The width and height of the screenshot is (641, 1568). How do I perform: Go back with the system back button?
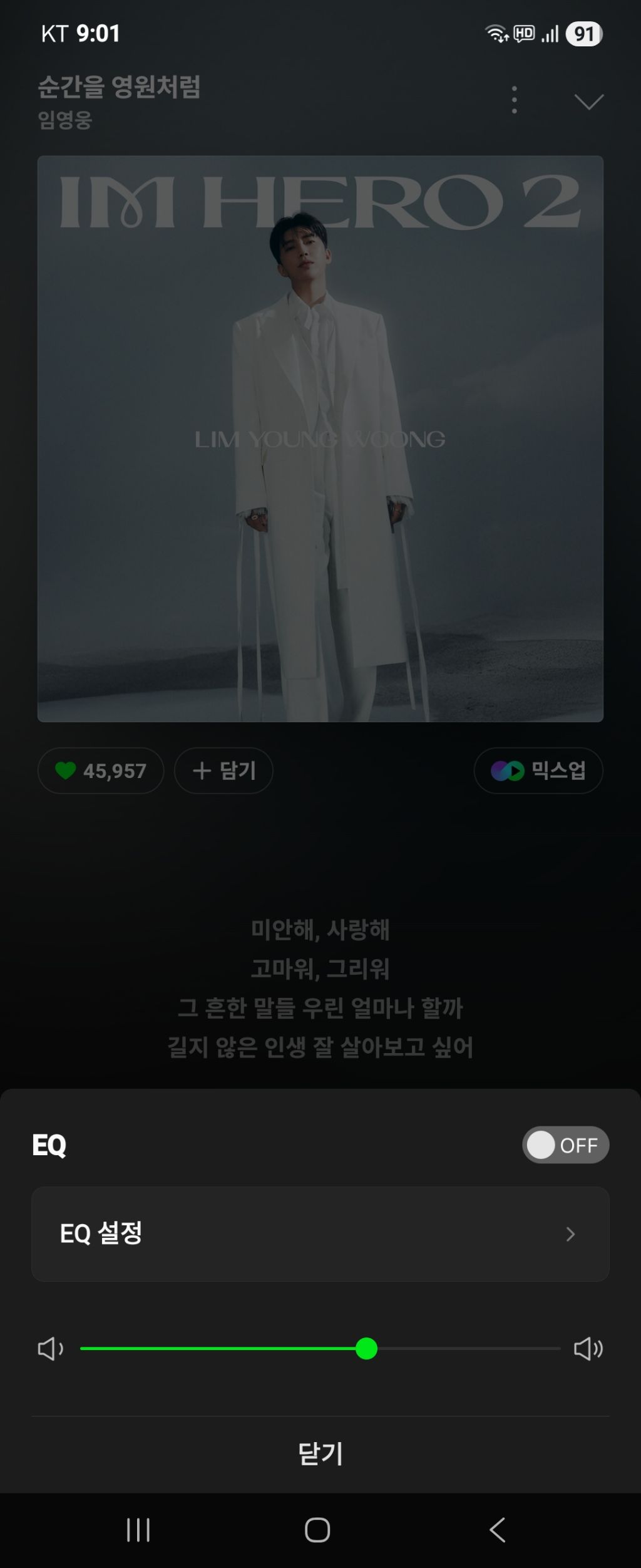pyautogui.click(x=498, y=1530)
